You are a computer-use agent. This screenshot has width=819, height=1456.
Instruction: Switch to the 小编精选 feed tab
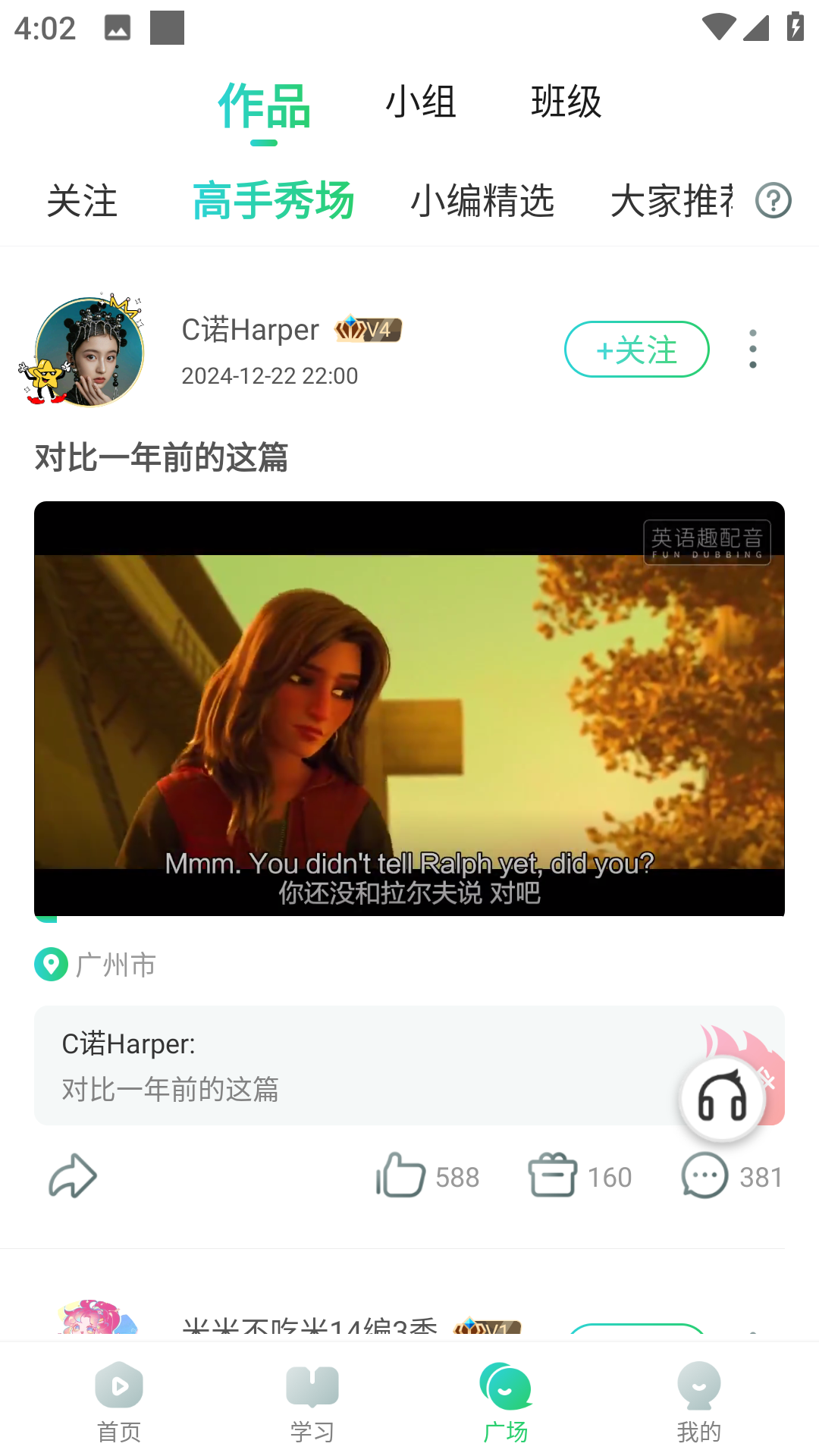(x=482, y=201)
